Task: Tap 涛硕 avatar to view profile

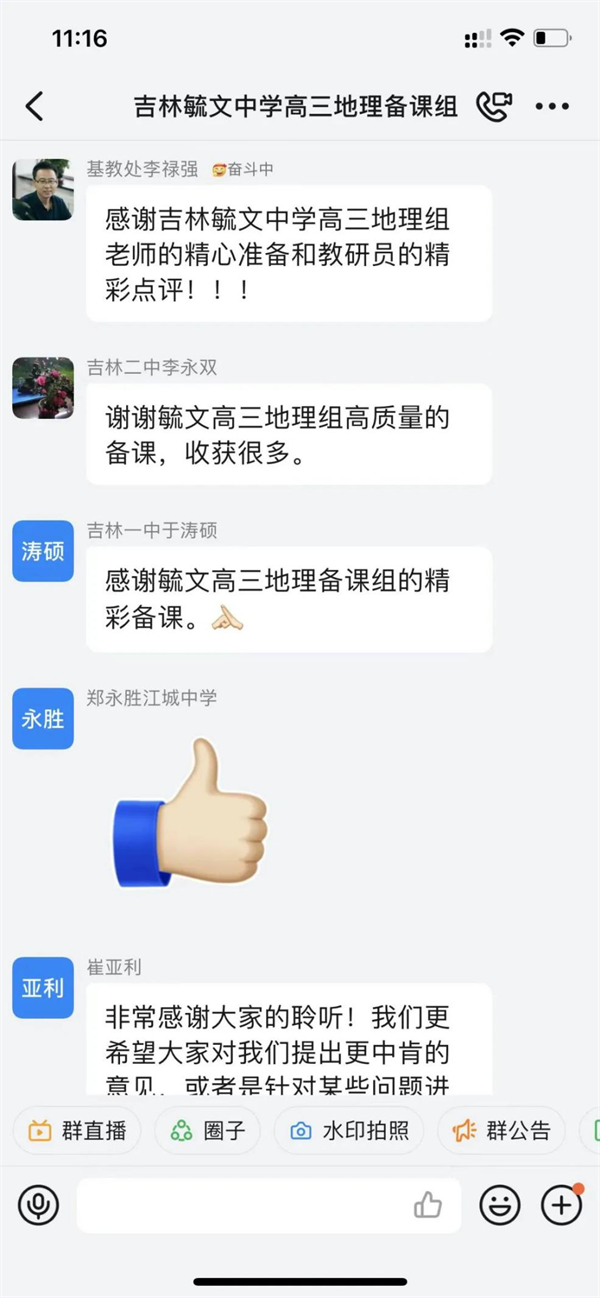Action: coord(43,550)
